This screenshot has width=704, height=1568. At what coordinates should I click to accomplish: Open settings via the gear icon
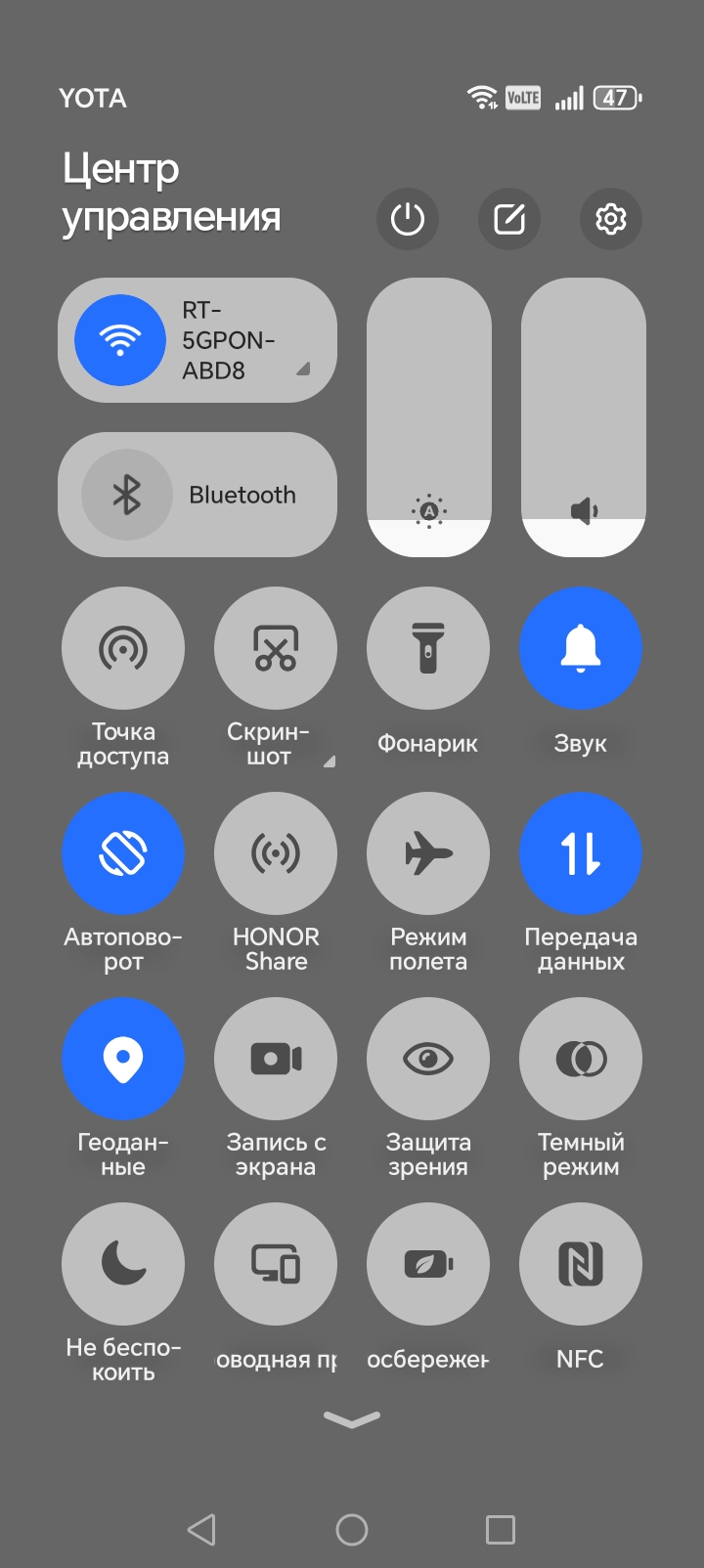pyautogui.click(x=611, y=219)
